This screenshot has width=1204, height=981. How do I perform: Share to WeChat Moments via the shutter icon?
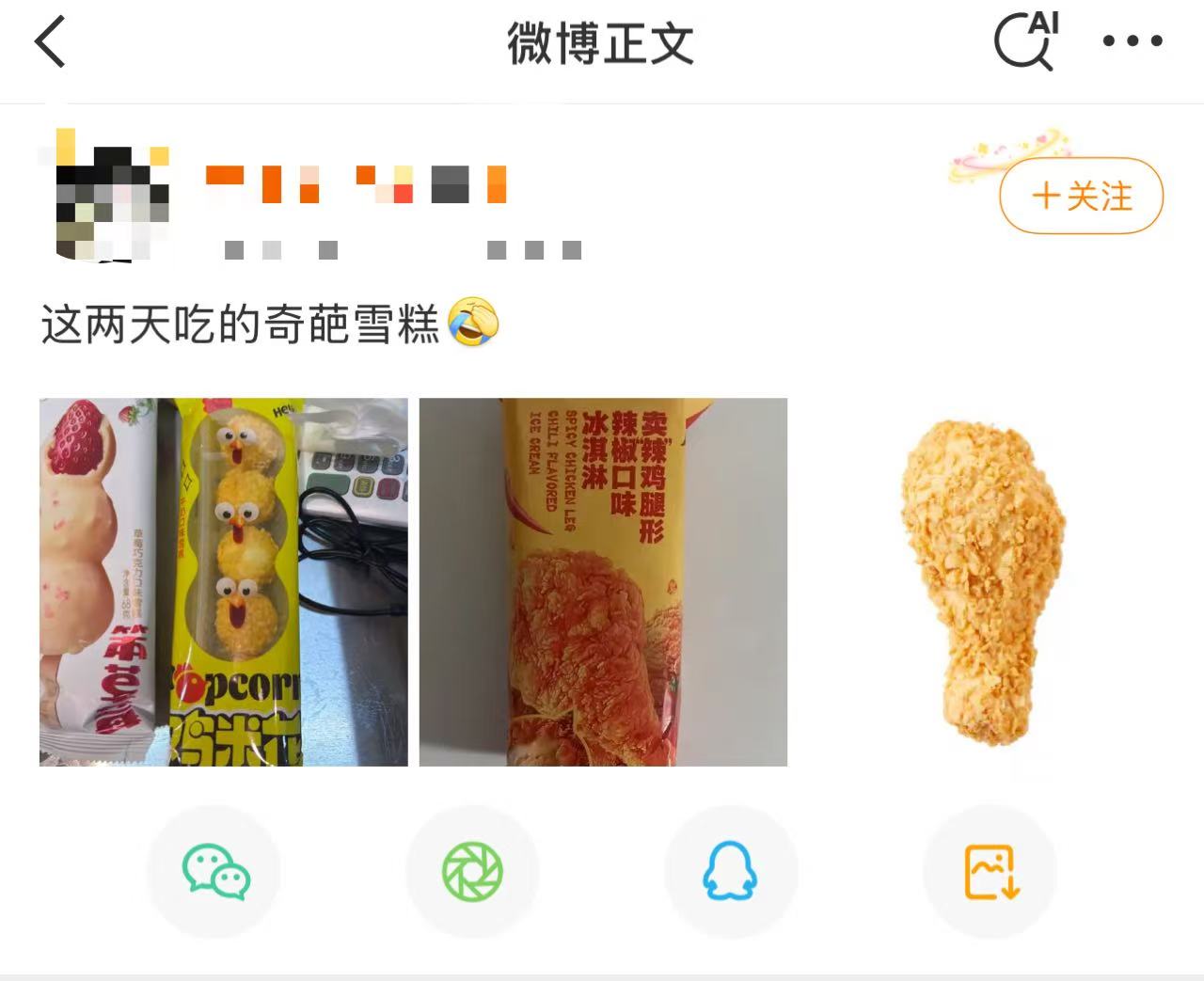pyautogui.click(x=472, y=872)
